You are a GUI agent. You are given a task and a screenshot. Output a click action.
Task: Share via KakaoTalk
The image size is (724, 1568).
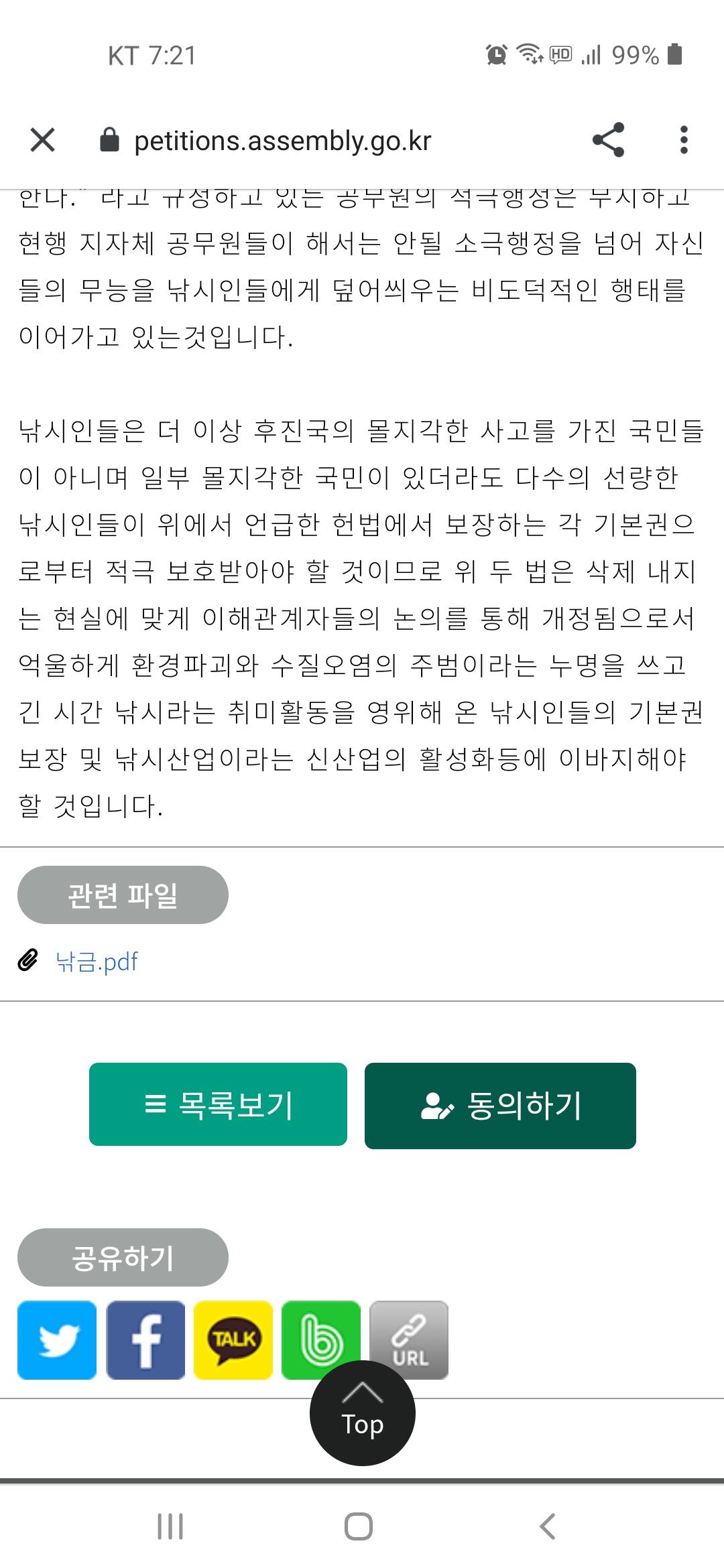coord(233,1340)
